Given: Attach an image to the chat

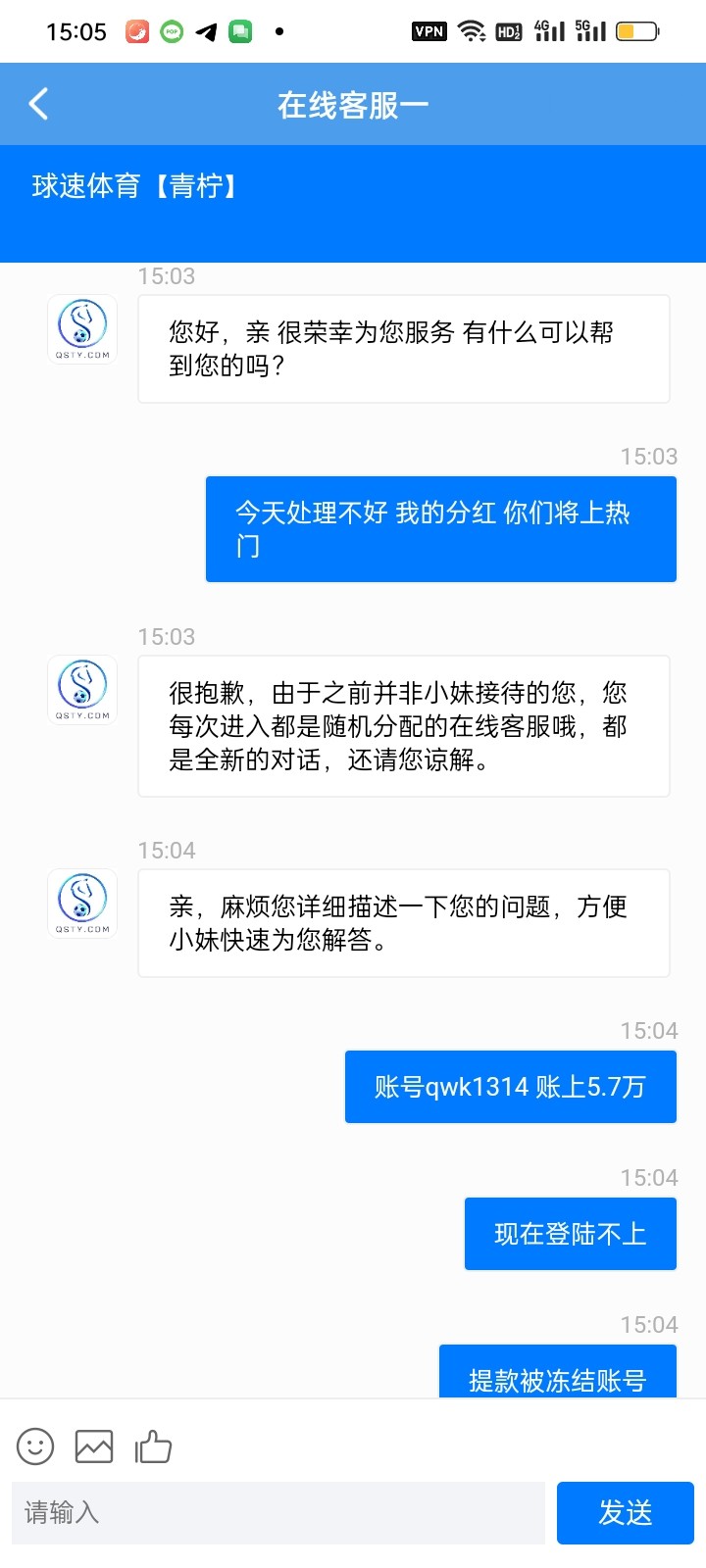Looking at the screenshot, I should coord(94,1446).
